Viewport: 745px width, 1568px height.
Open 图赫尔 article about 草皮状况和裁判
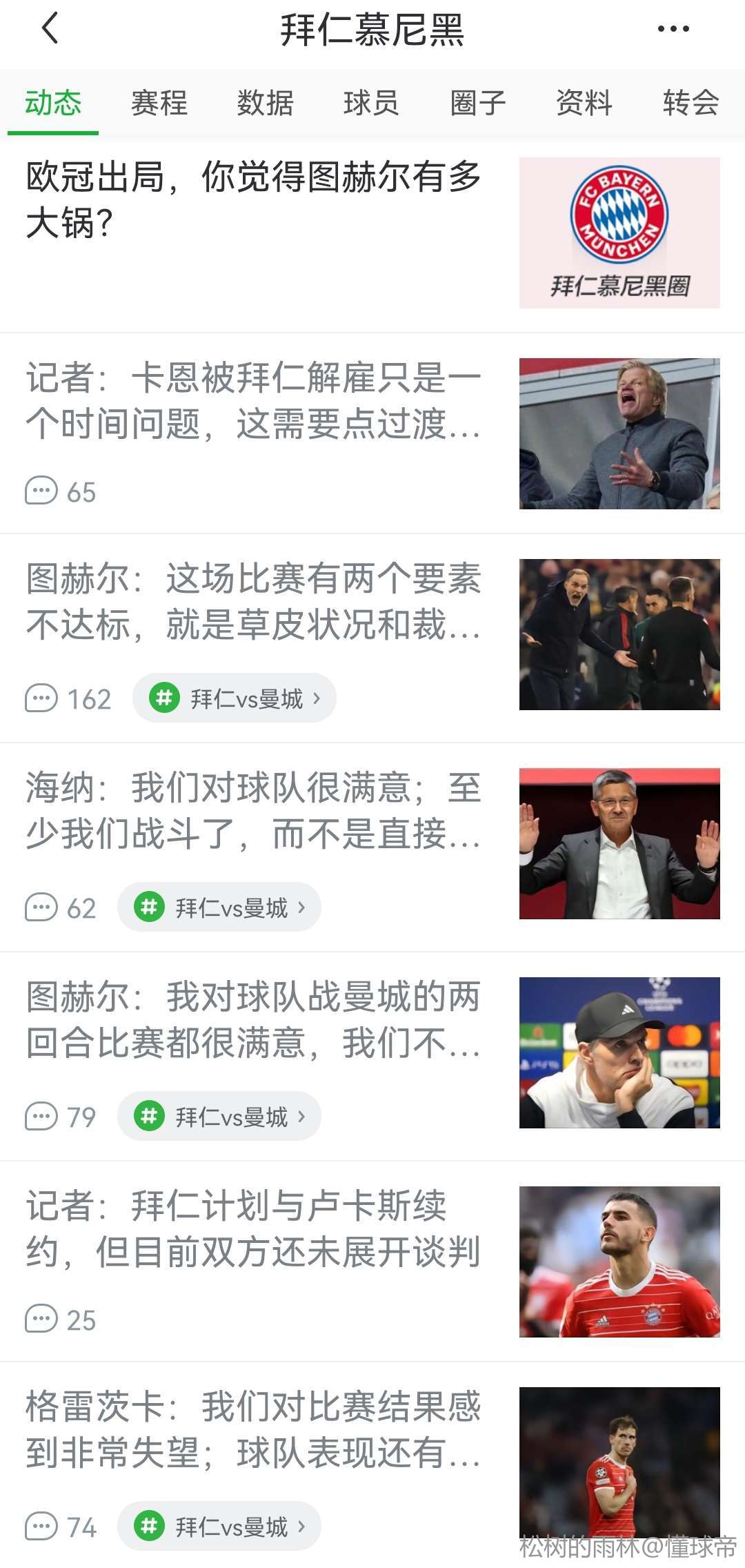tap(253, 601)
